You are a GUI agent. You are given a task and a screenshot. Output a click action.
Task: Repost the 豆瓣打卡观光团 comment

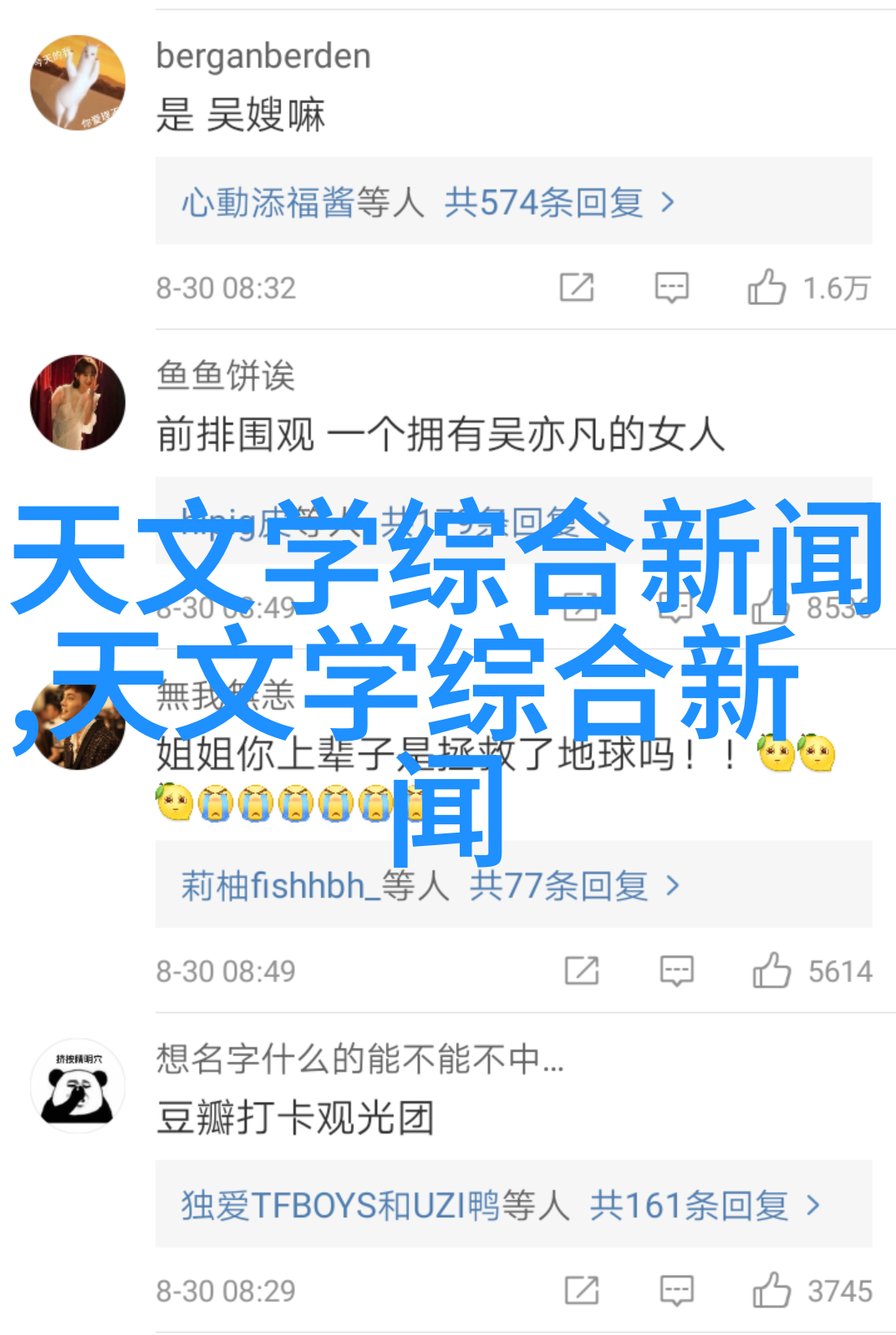(x=582, y=1290)
